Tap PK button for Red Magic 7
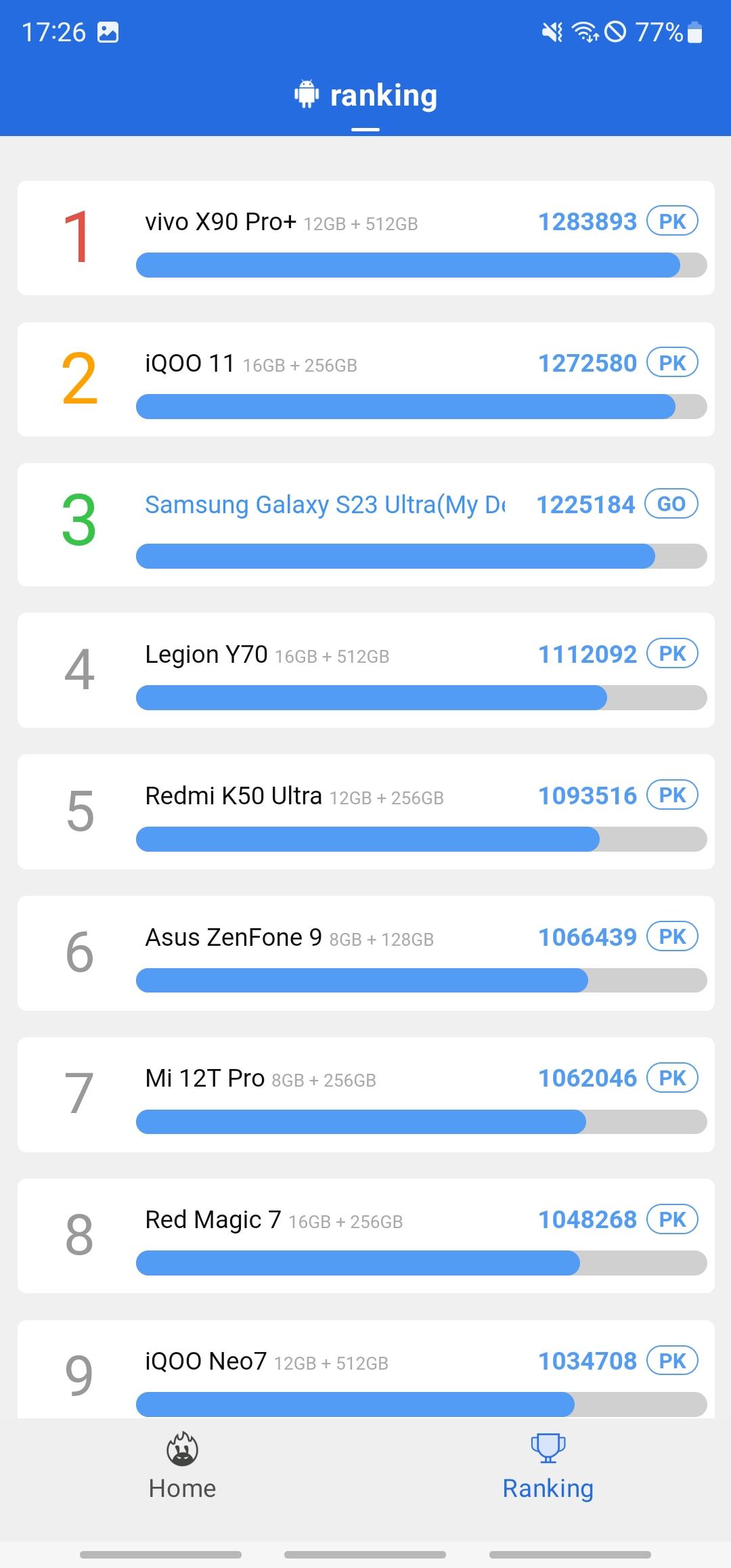 [x=672, y=1219]
